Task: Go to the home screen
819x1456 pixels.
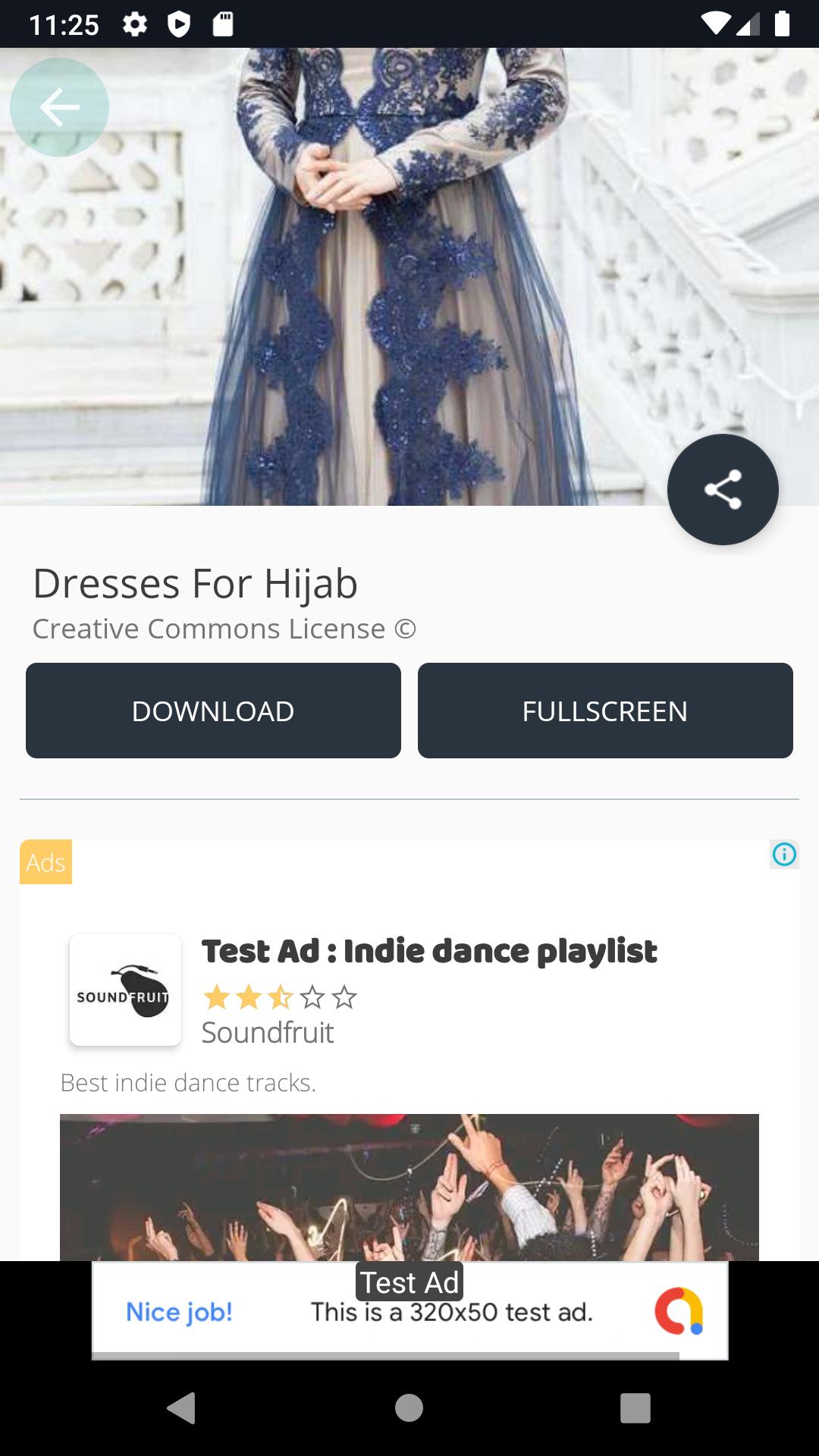Action: [409, 1408]
